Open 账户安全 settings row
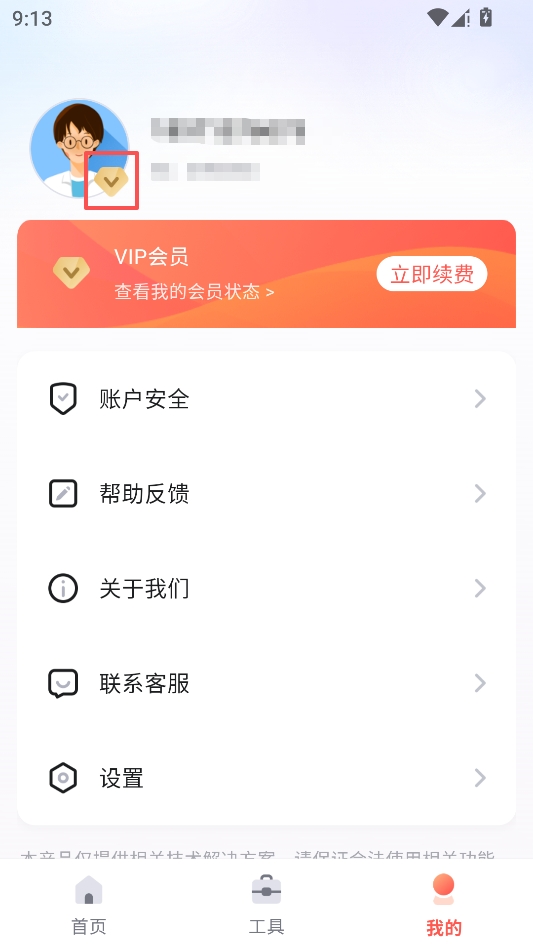533x948 pixels. [x=266, y=399]
